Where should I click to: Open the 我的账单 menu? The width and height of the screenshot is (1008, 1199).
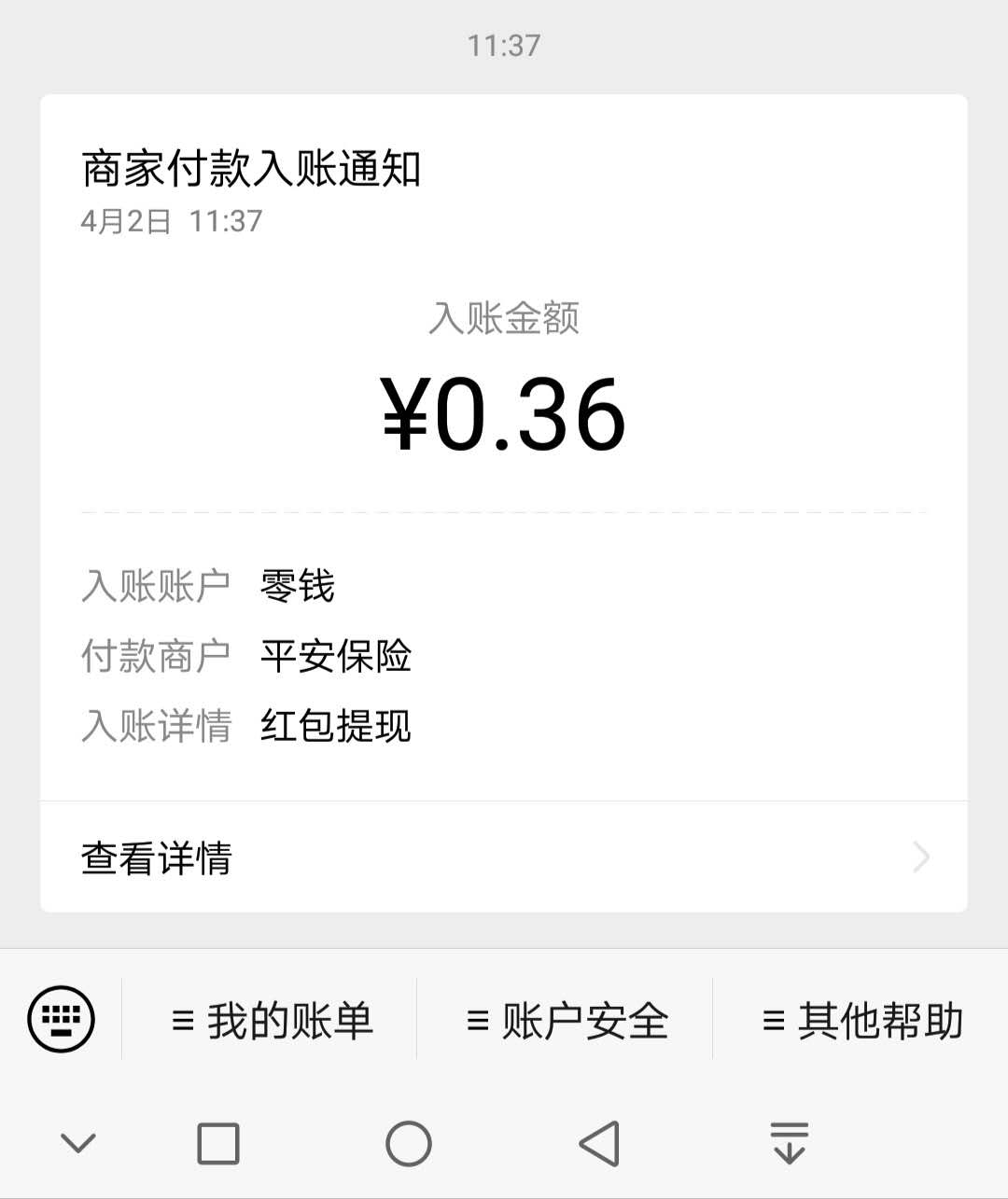(x=272, y=1021)
